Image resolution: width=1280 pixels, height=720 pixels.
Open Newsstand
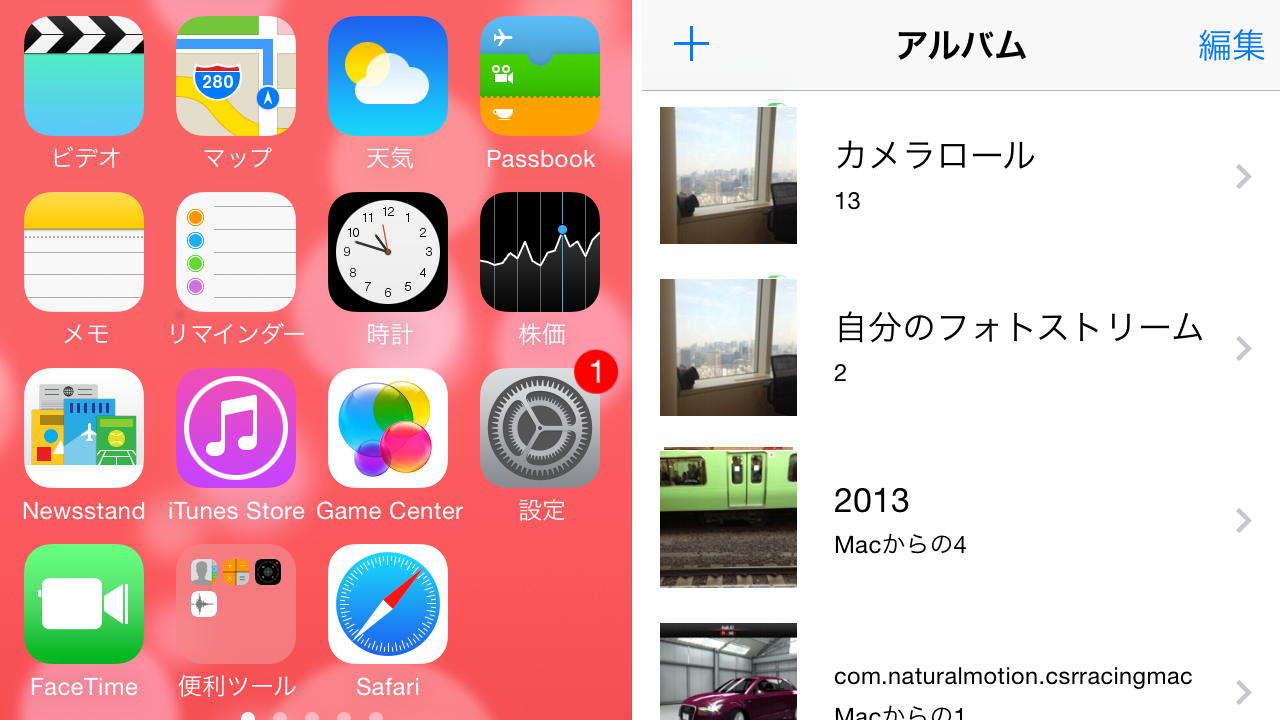(x=84, y=428)
